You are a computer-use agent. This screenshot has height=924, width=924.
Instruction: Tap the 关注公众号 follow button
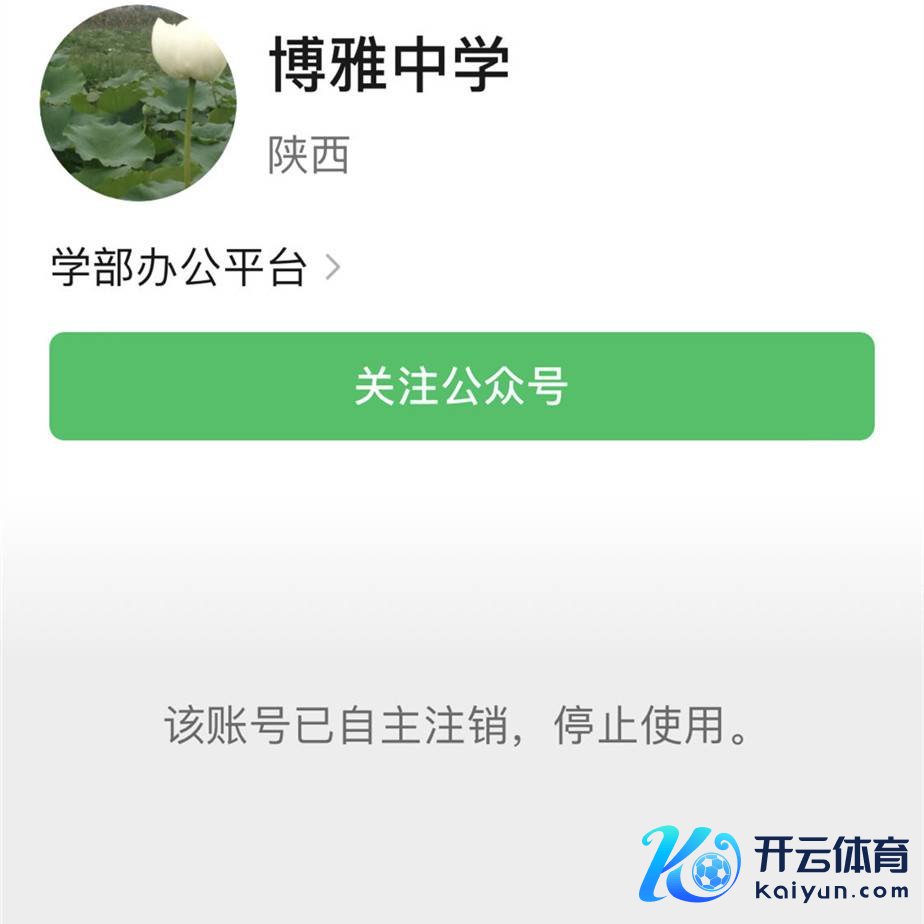(x=461, y=386)
